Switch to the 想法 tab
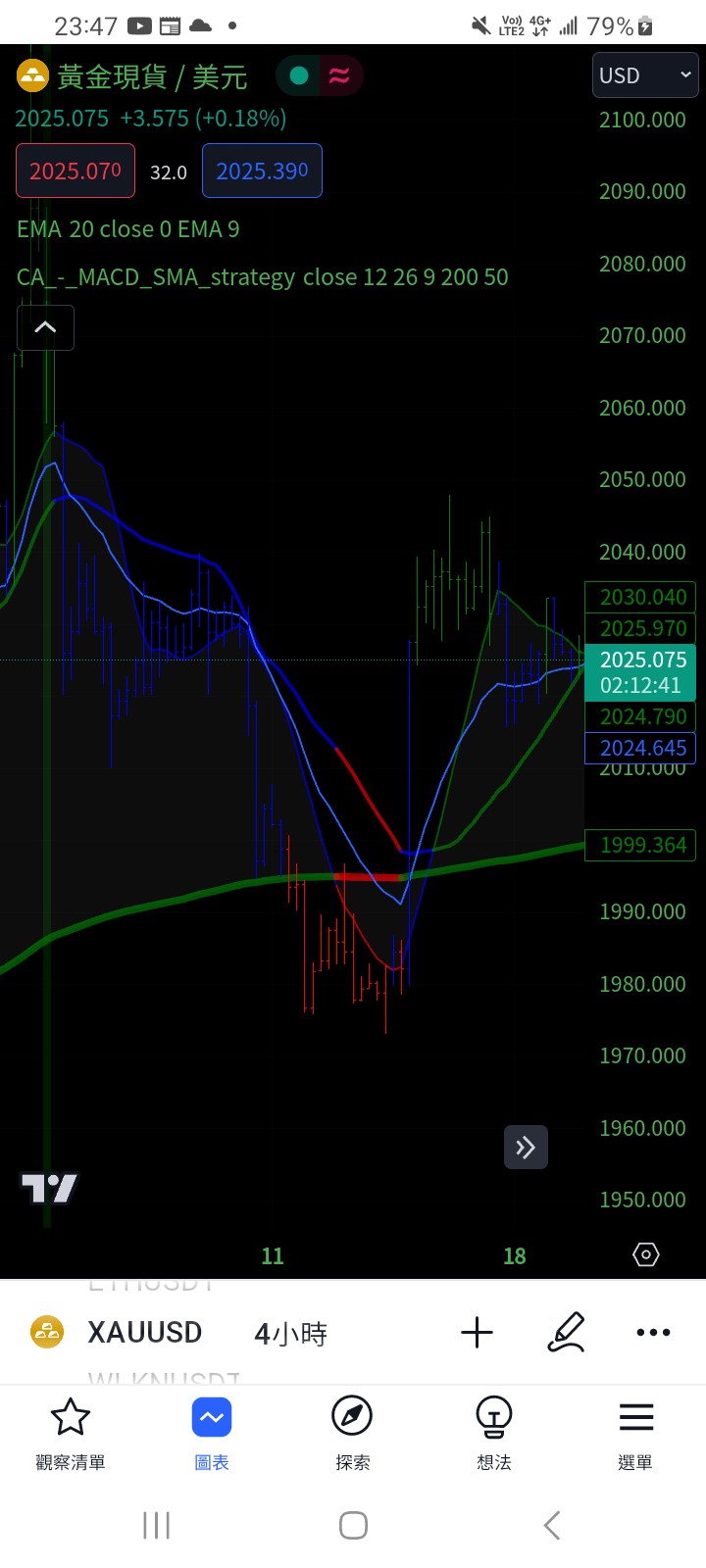Screen dimensions: 706x1568 tap(493, 1434)
